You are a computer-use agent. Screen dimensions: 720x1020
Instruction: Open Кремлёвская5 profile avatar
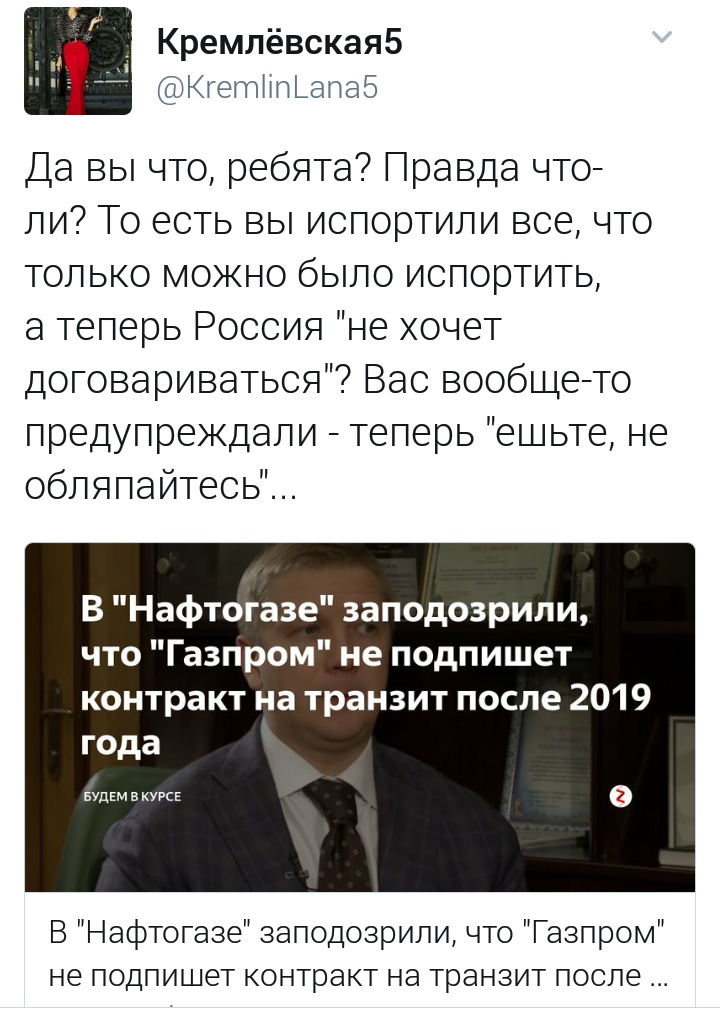pos(78,62)
